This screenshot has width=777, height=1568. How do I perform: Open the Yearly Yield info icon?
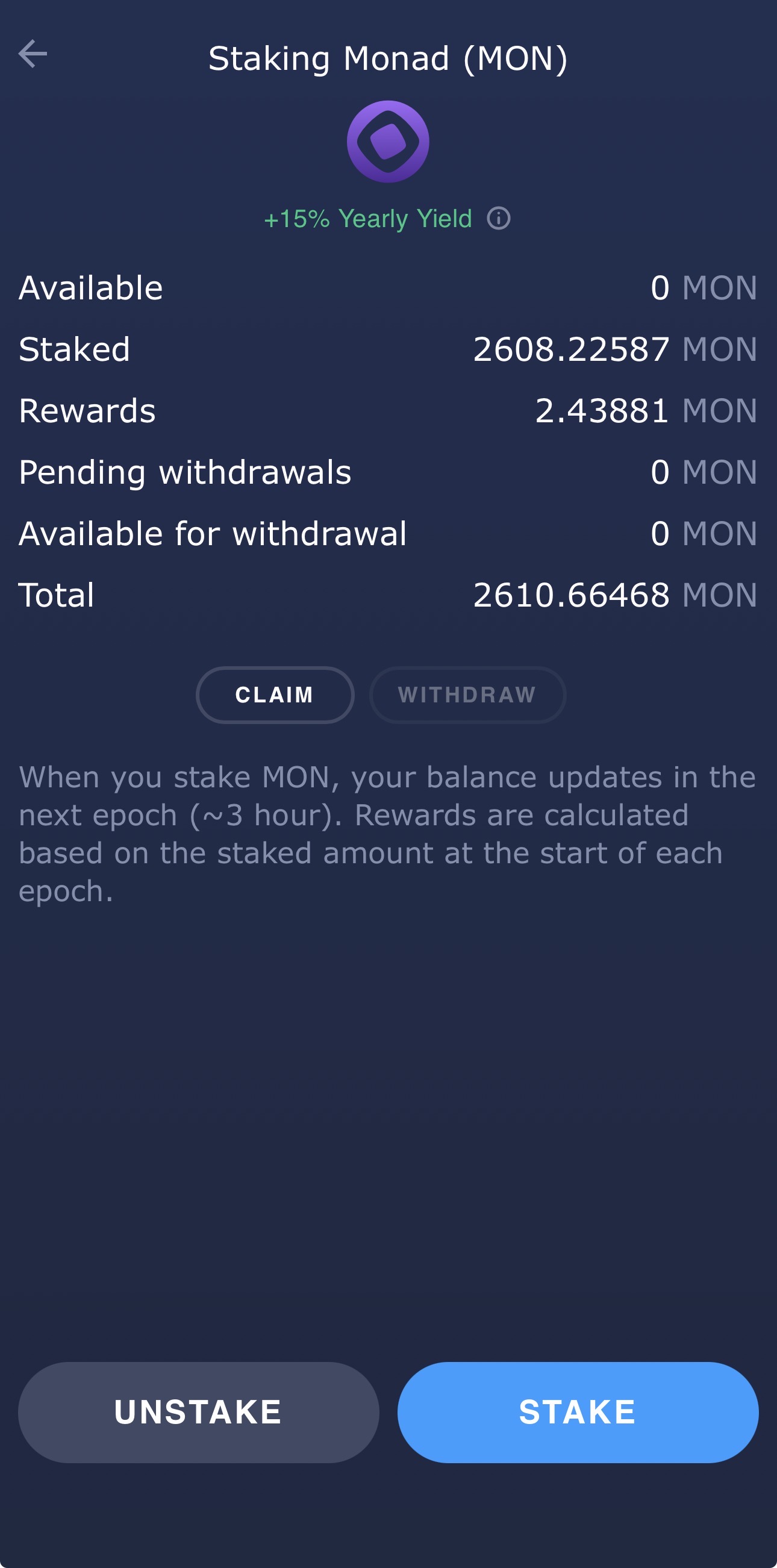[498, 218]
